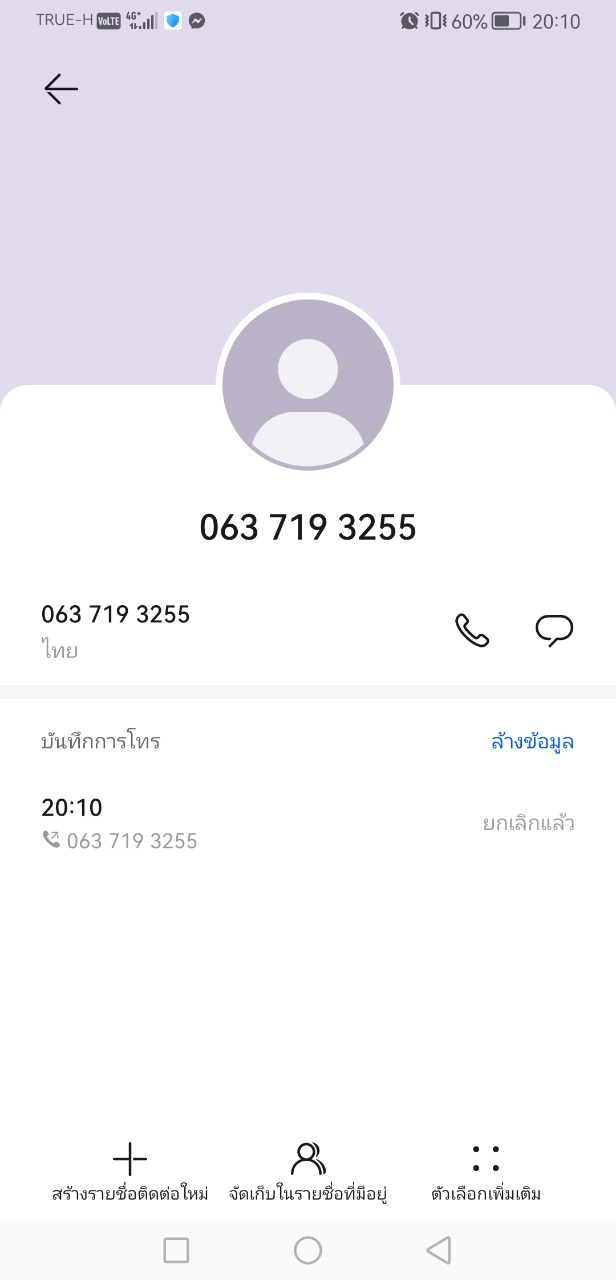
Task: Go back using the top arrow
Action: click(61, 89)
